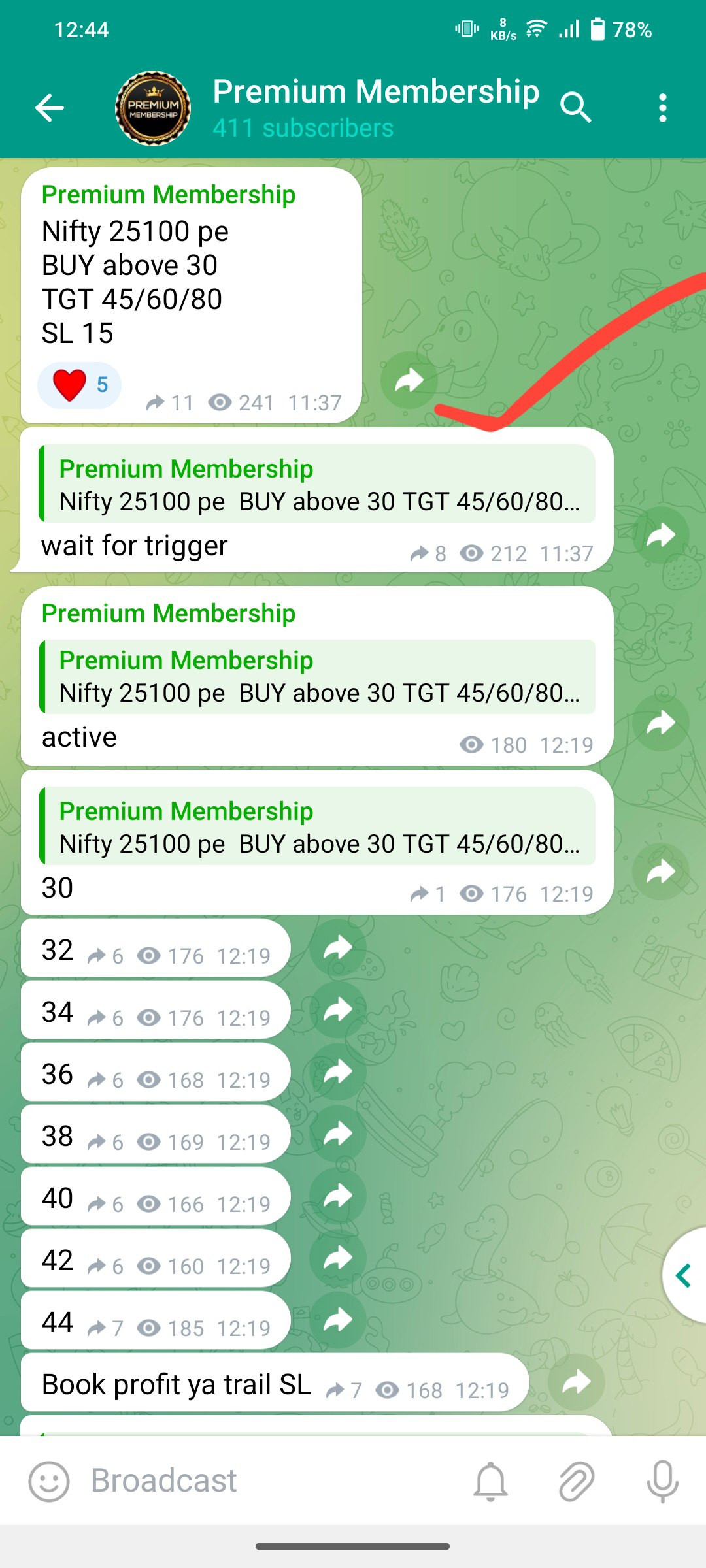
Task: Forward "Book profit ya trail SL" message
Action: click(576, 1382)
